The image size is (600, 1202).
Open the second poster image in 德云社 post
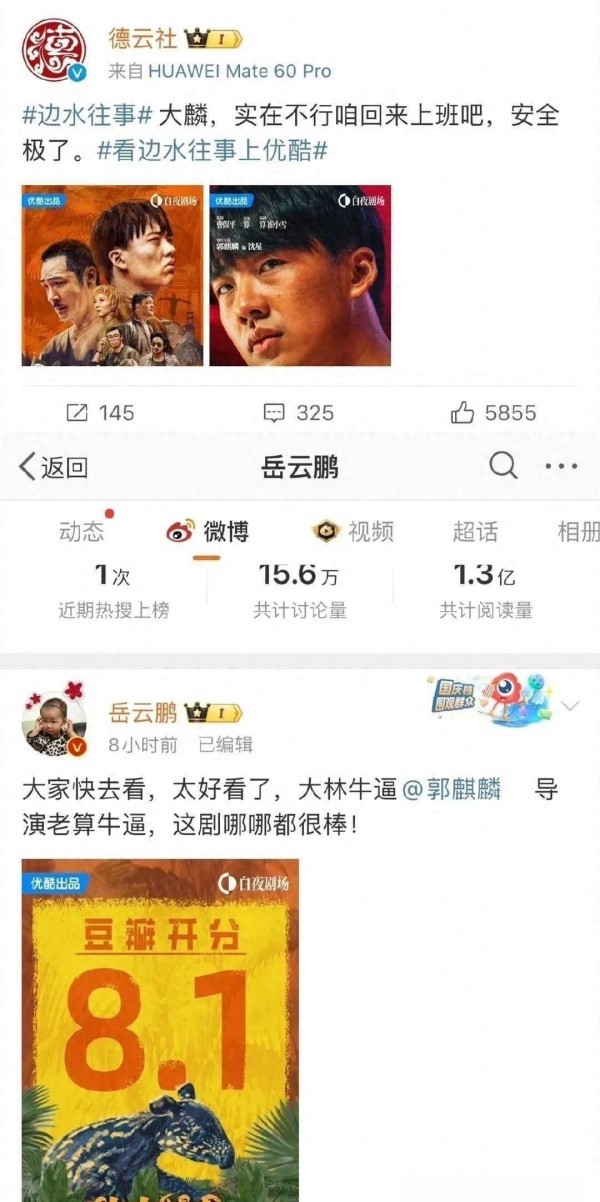[300, 275]
